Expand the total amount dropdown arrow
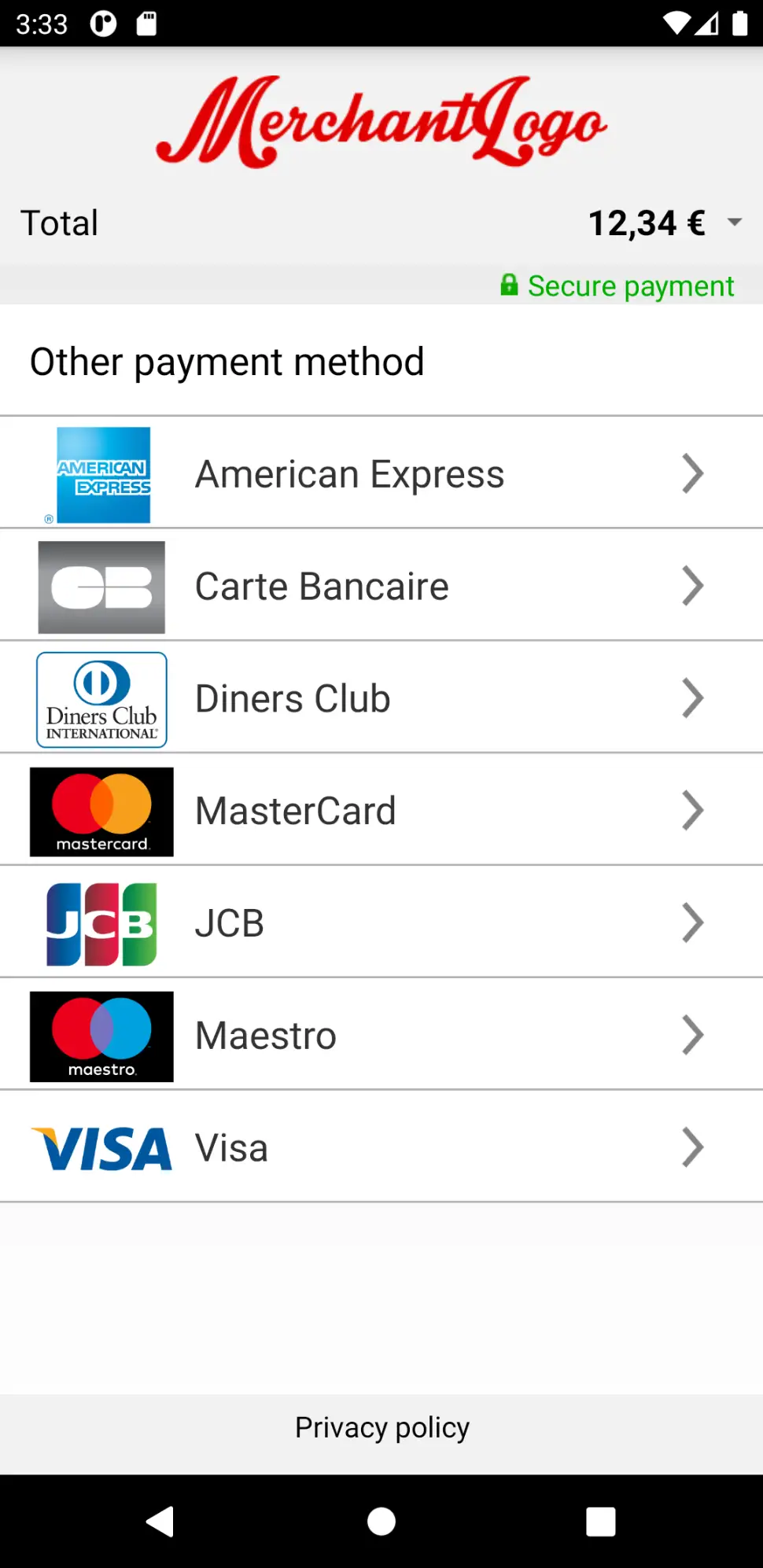 coord(735,223)
